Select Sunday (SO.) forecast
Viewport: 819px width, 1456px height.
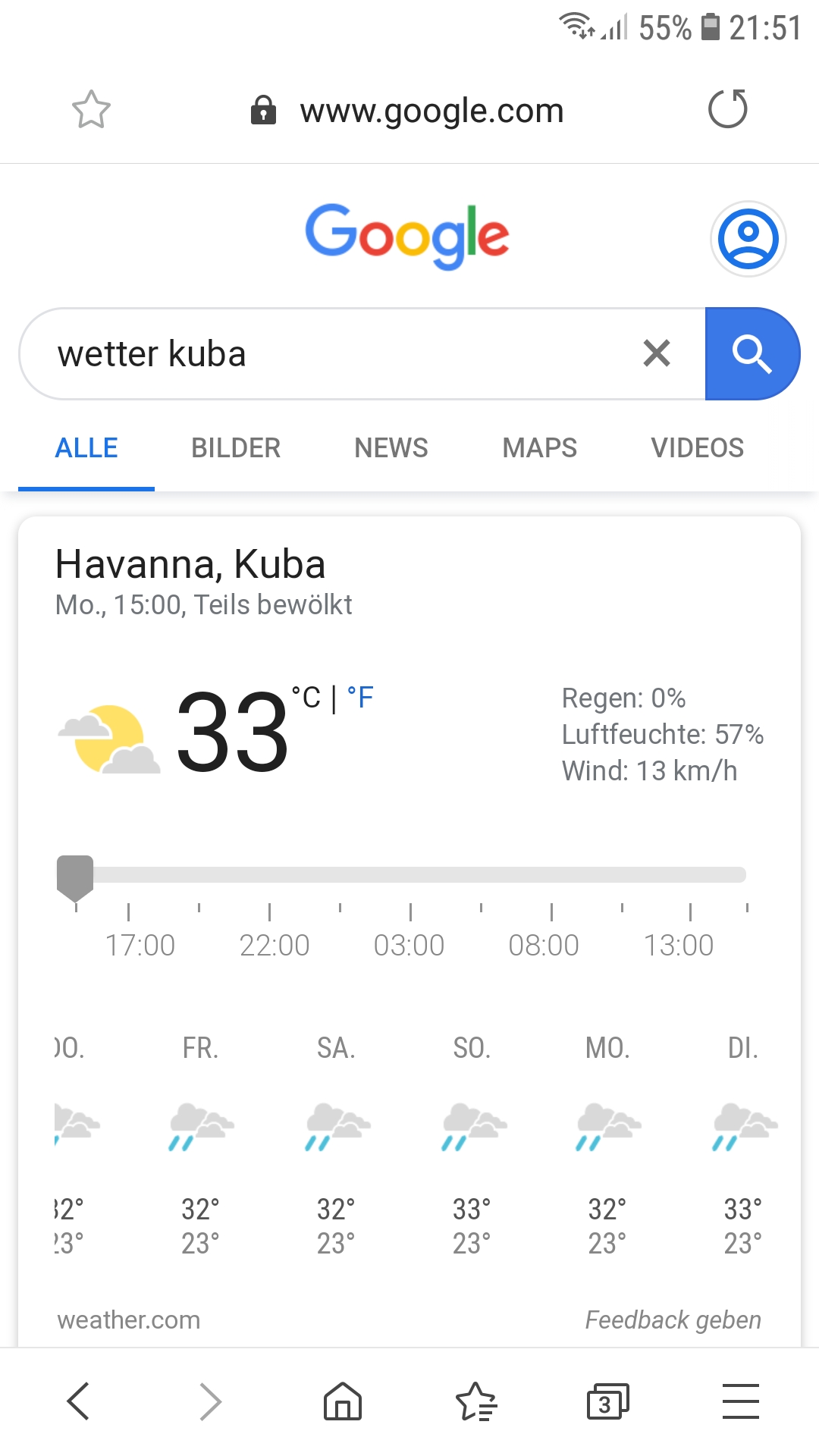point(472,1149)
